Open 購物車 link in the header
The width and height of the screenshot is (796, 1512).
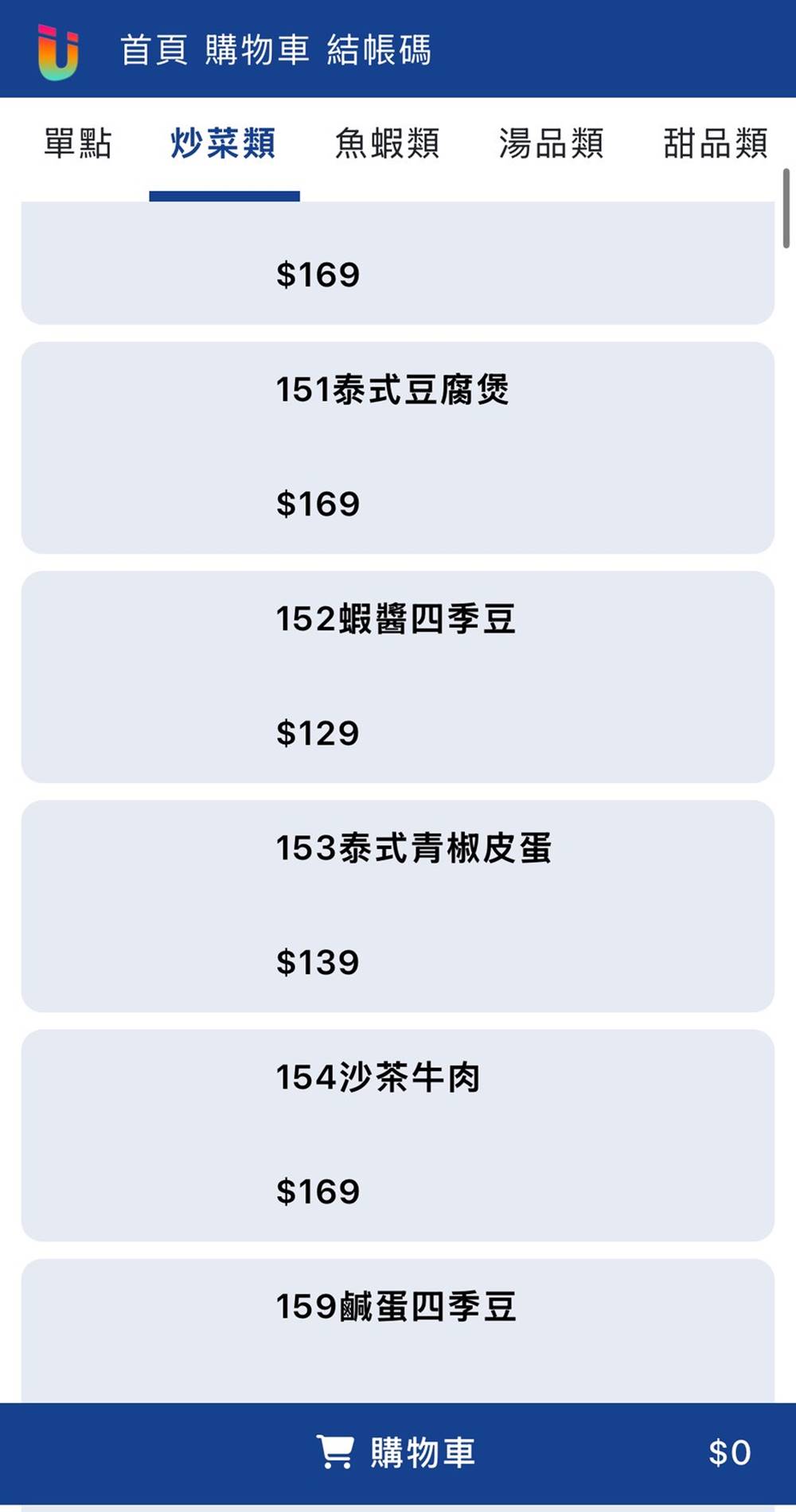[256, 50]
